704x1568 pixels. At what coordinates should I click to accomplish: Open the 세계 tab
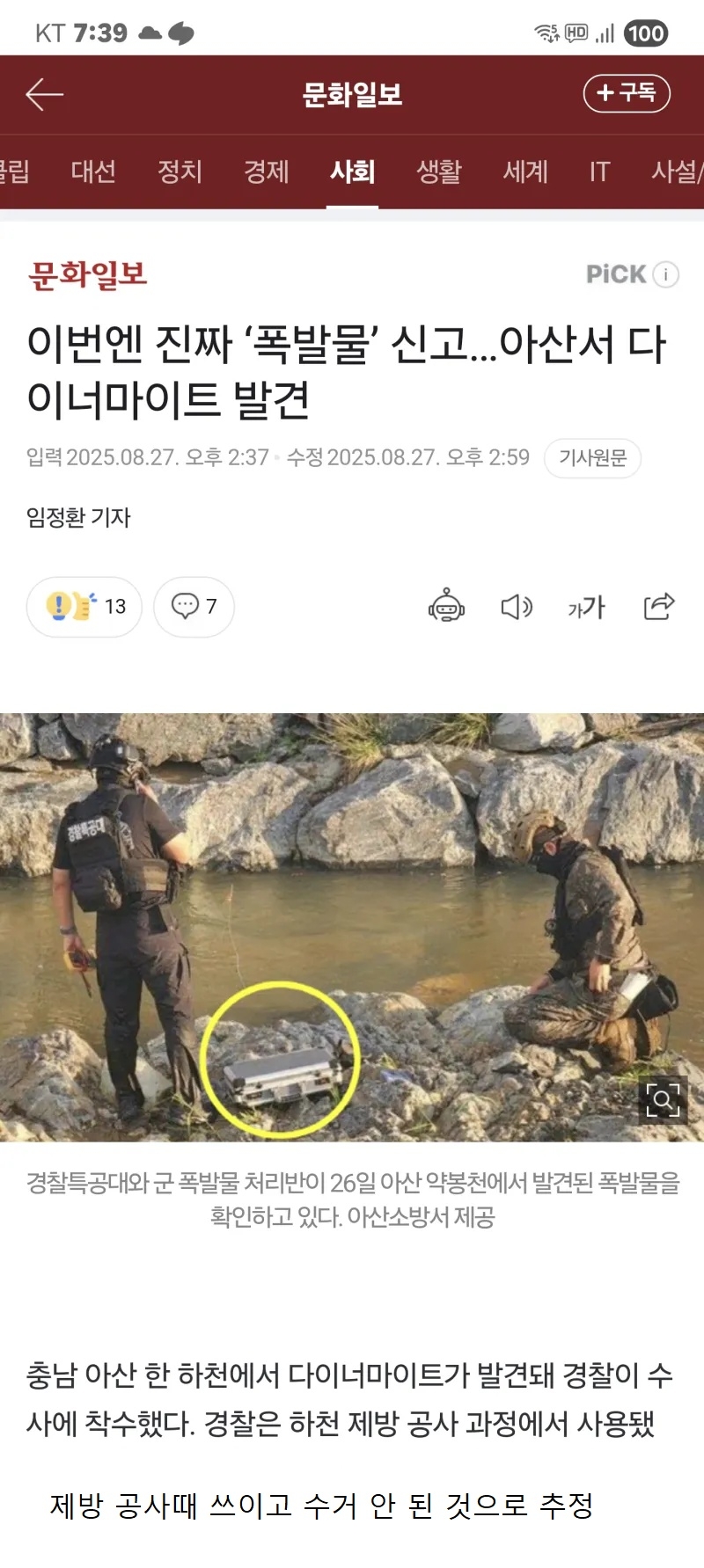pyautogui.click(x=525, y=171)
